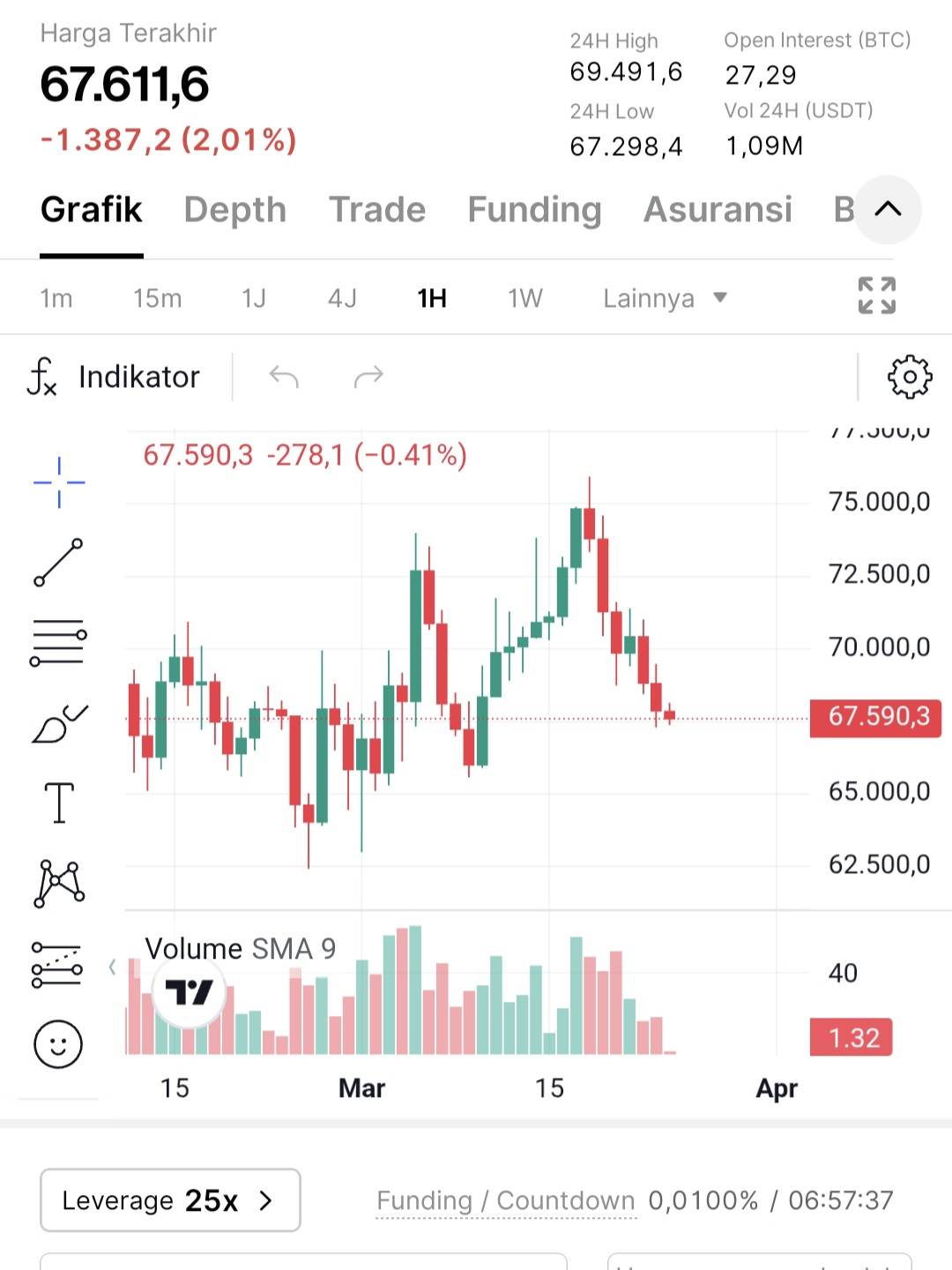Select the 15m timeframe
Image resolution: width=952 pixels, height=1270 pixels.
tap(157, 298)
